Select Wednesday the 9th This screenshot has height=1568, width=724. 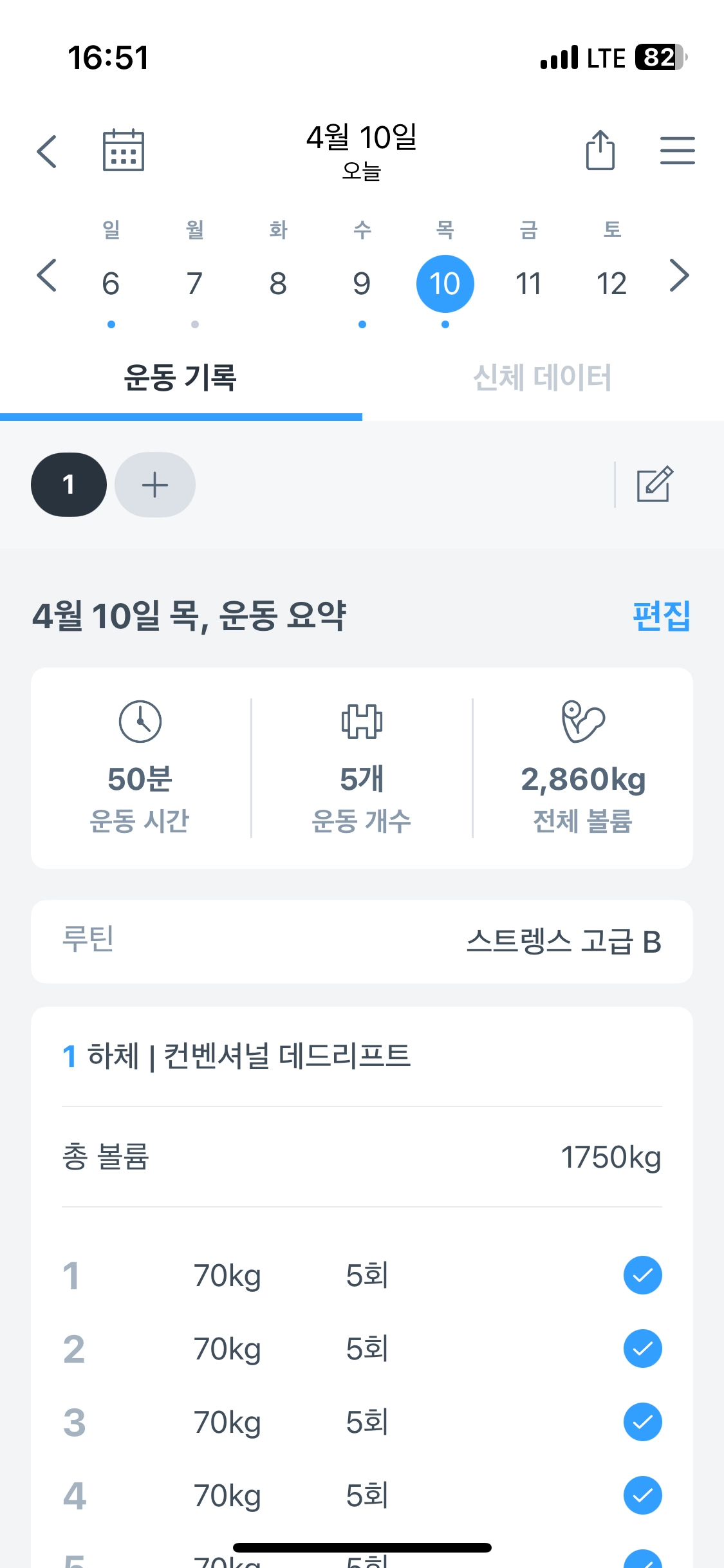pyautogui.click(x=362, y=283)
